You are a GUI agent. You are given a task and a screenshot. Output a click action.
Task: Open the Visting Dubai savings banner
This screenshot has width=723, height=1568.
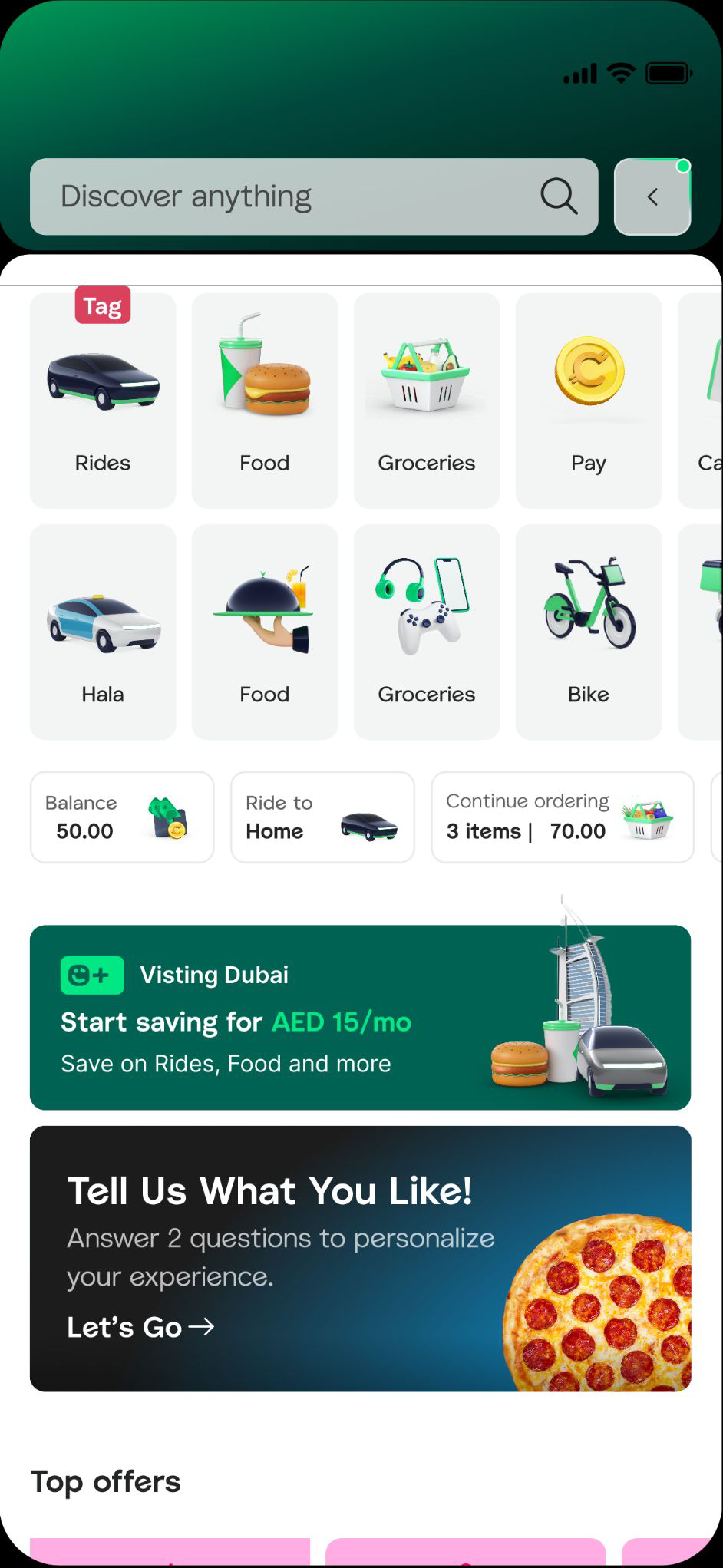click(360, 1017)
